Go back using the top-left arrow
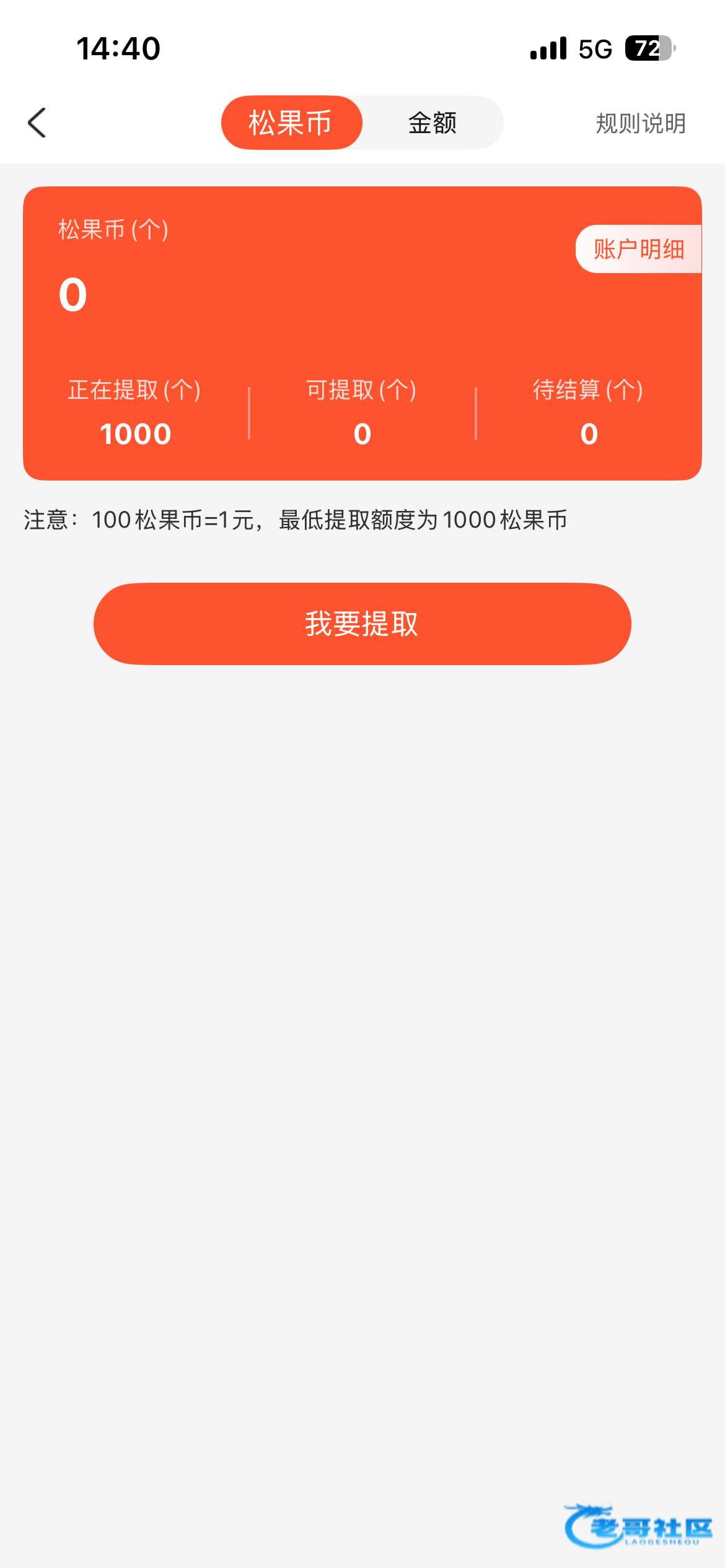 [x=37, y=123]
